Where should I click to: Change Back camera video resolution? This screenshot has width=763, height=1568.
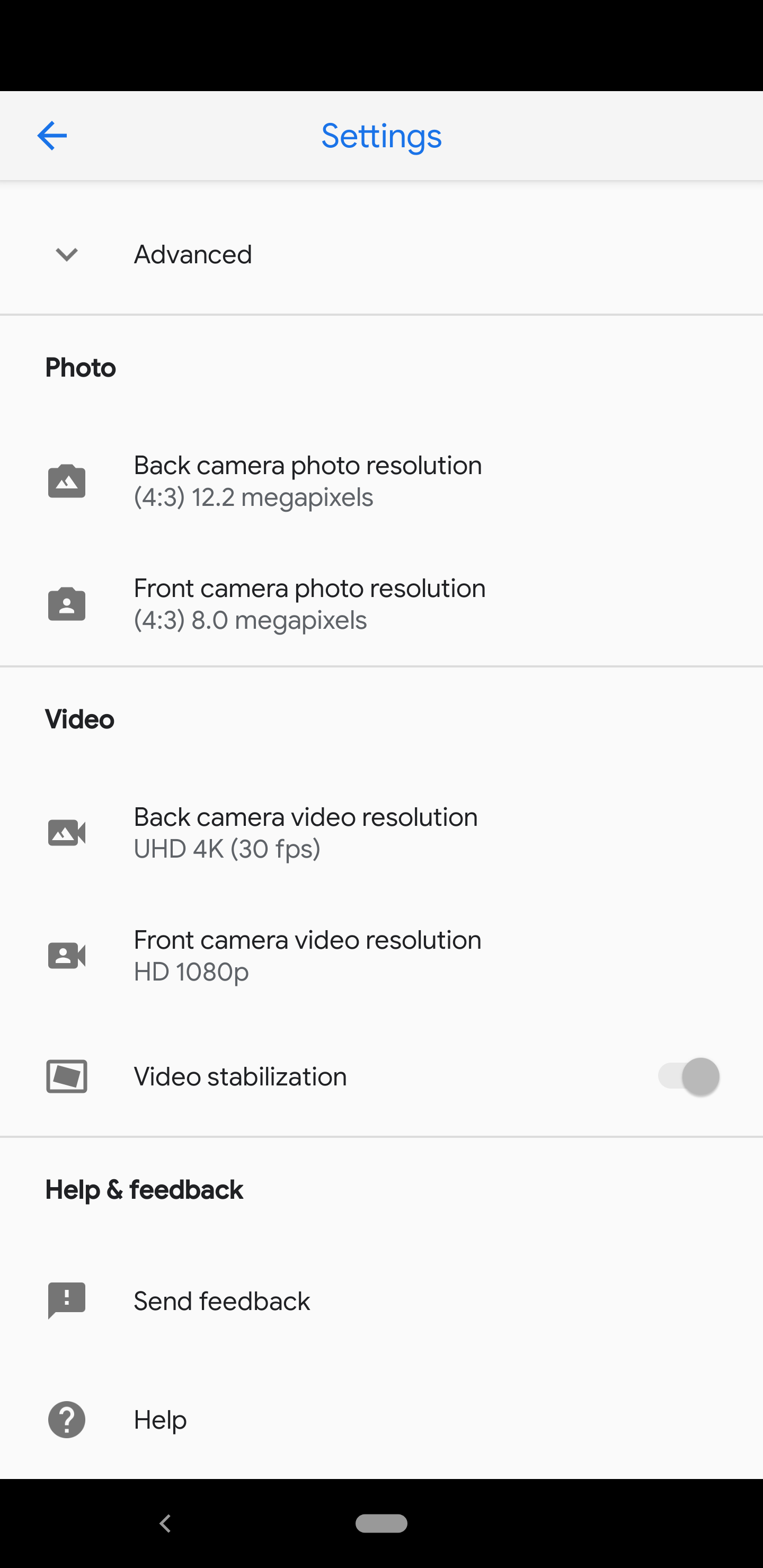[305, 833]
